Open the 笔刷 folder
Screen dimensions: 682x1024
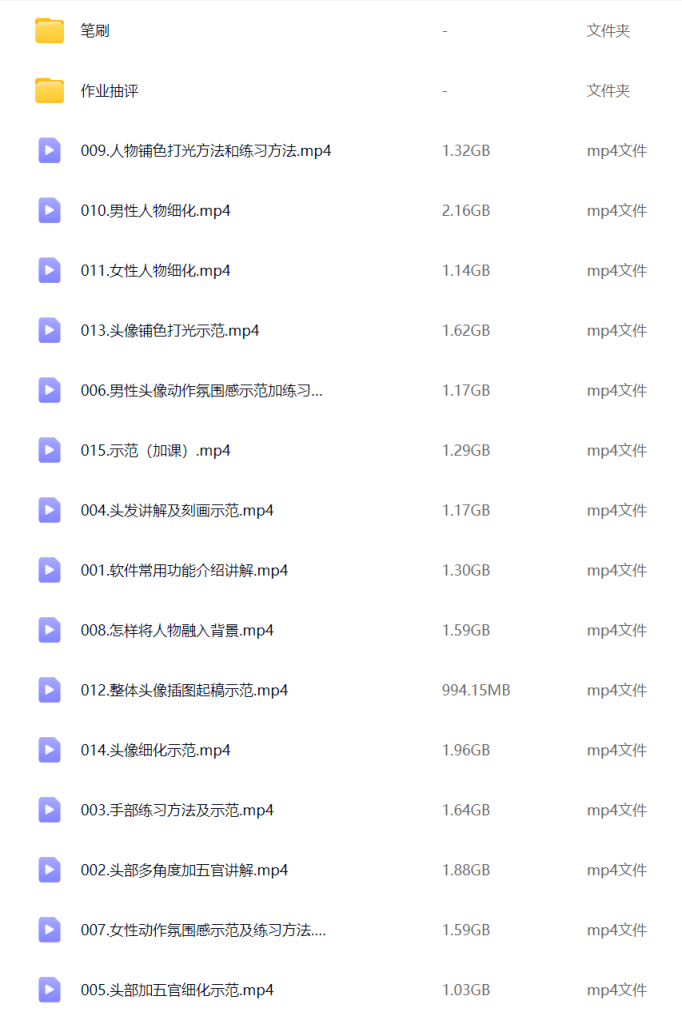(95, 31)
